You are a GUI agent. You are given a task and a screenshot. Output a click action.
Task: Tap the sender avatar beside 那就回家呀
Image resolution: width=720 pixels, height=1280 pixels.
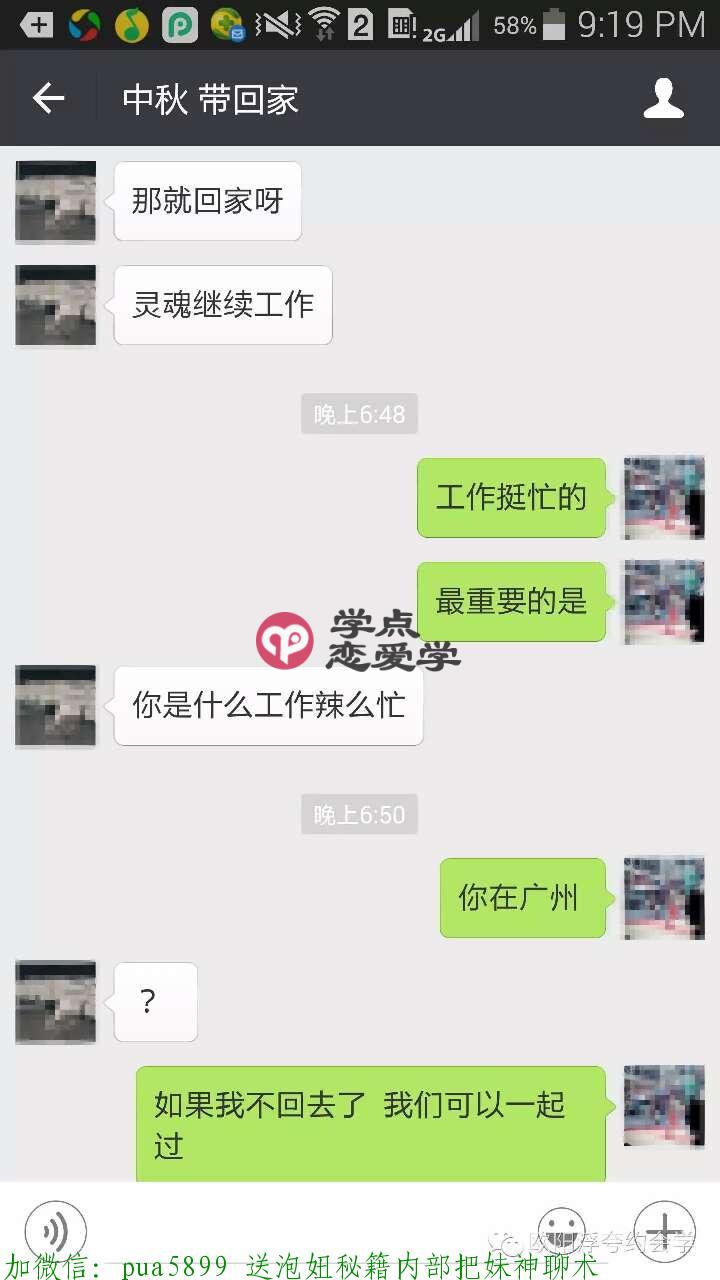(x=55, y=202)
